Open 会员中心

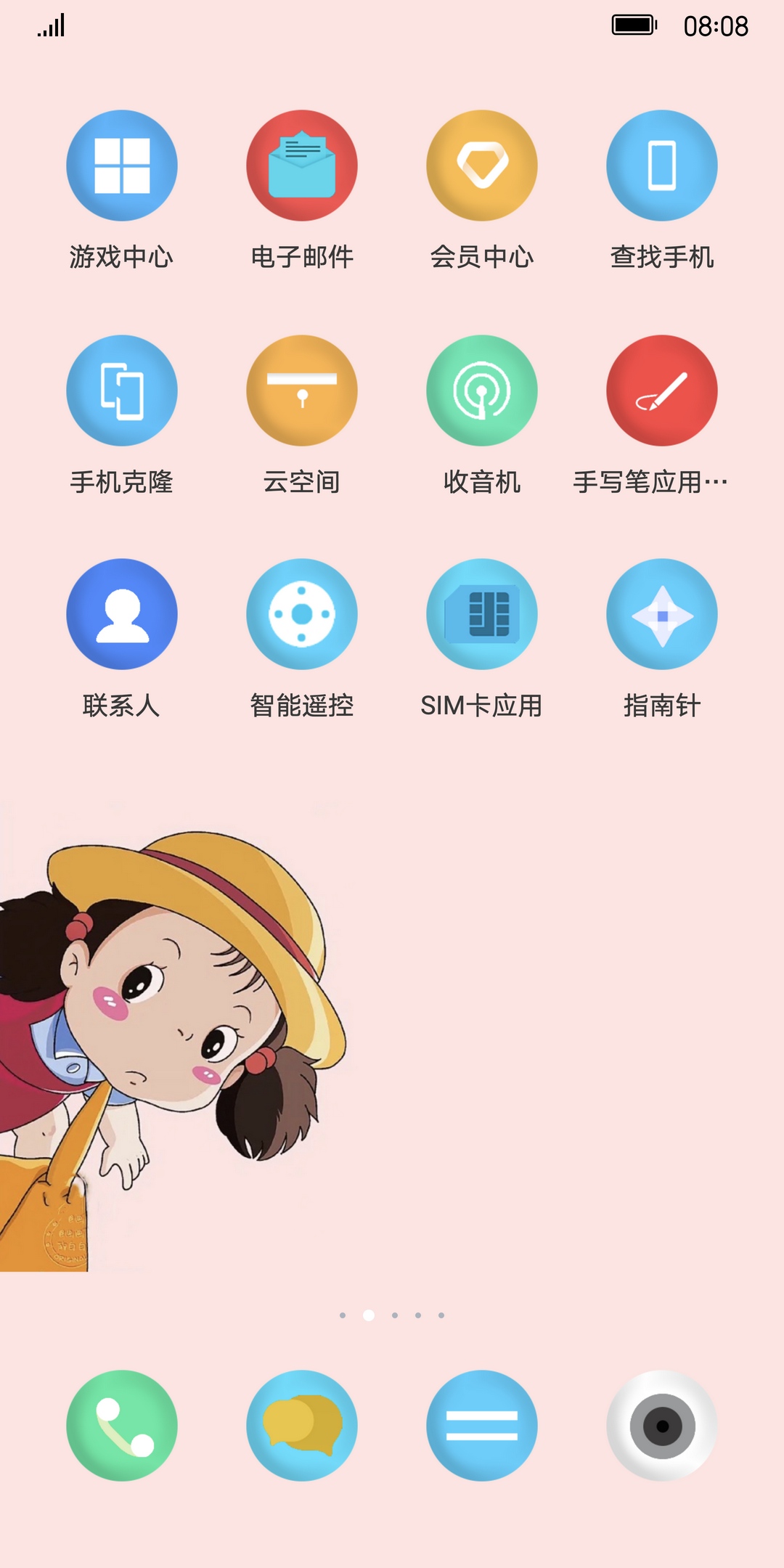coord(481,166)
